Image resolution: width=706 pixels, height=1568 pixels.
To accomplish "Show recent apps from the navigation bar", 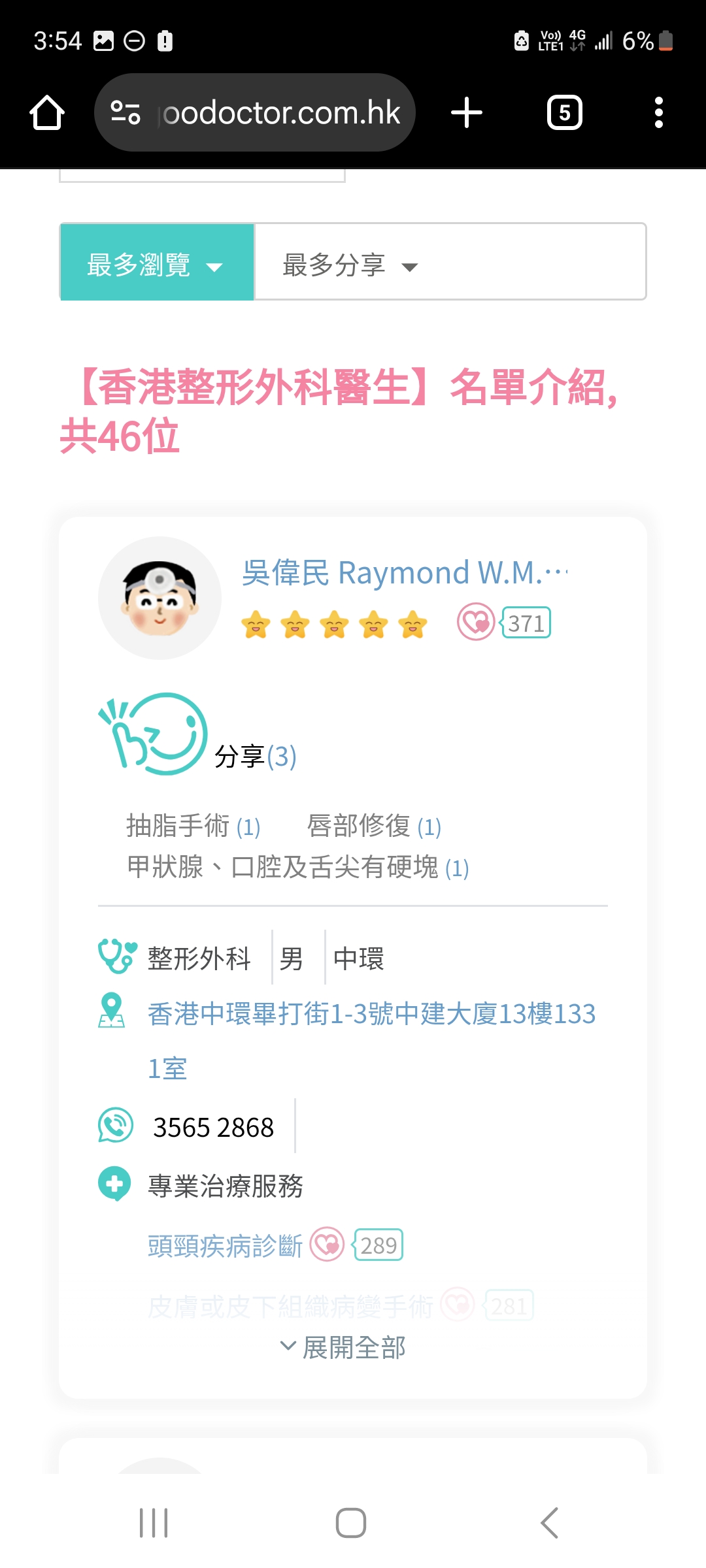I will tap(154, 1523).
